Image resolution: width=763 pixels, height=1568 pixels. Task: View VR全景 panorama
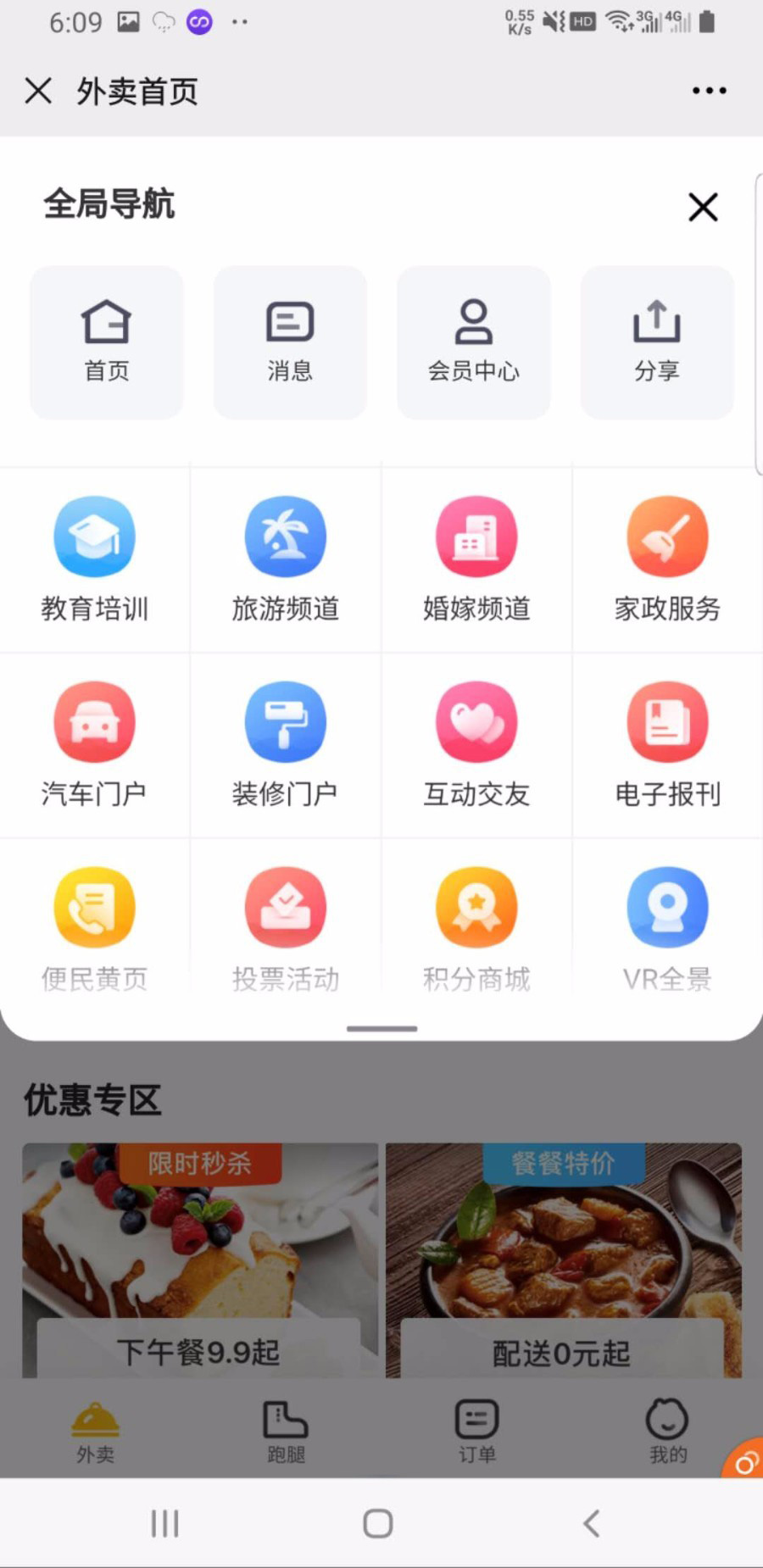click(x=667, y=929)
